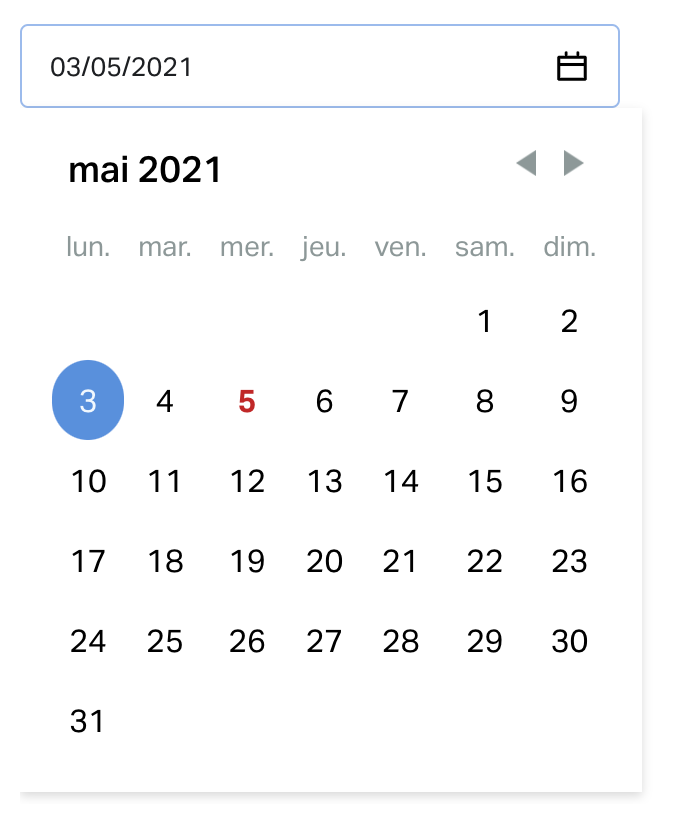This screenshot has height=818, width=682.
Task: Go to the previous month
Action: [526, 163]
